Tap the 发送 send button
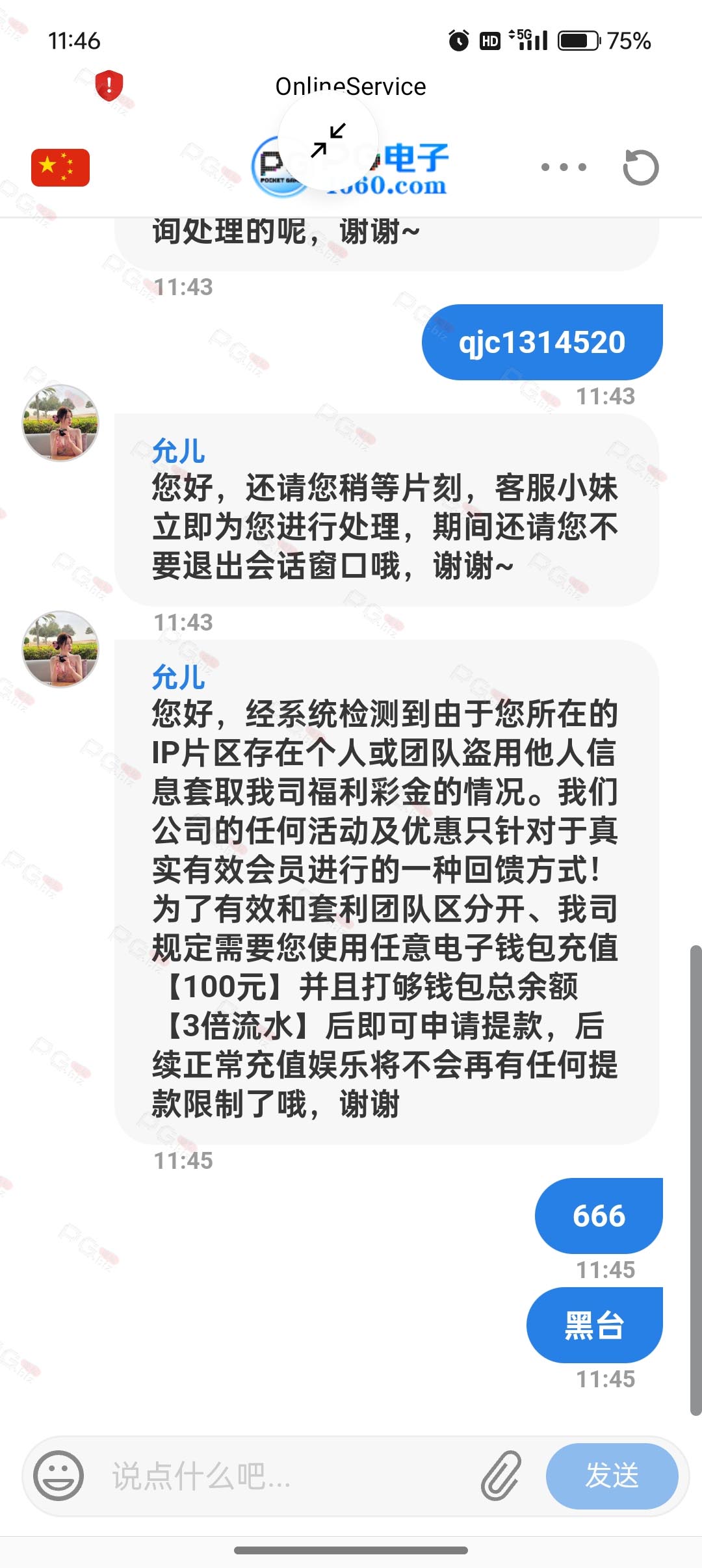This screenshot has width=702, height=1568. point(612,1476)
